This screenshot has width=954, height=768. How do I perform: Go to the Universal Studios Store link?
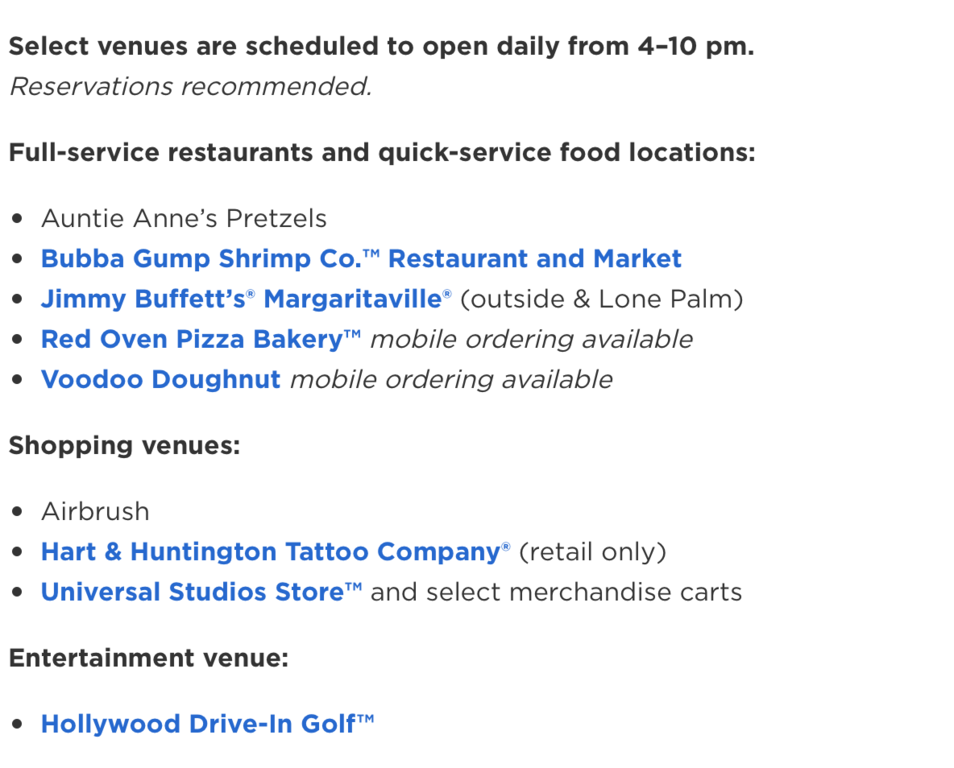click(200, 592)
